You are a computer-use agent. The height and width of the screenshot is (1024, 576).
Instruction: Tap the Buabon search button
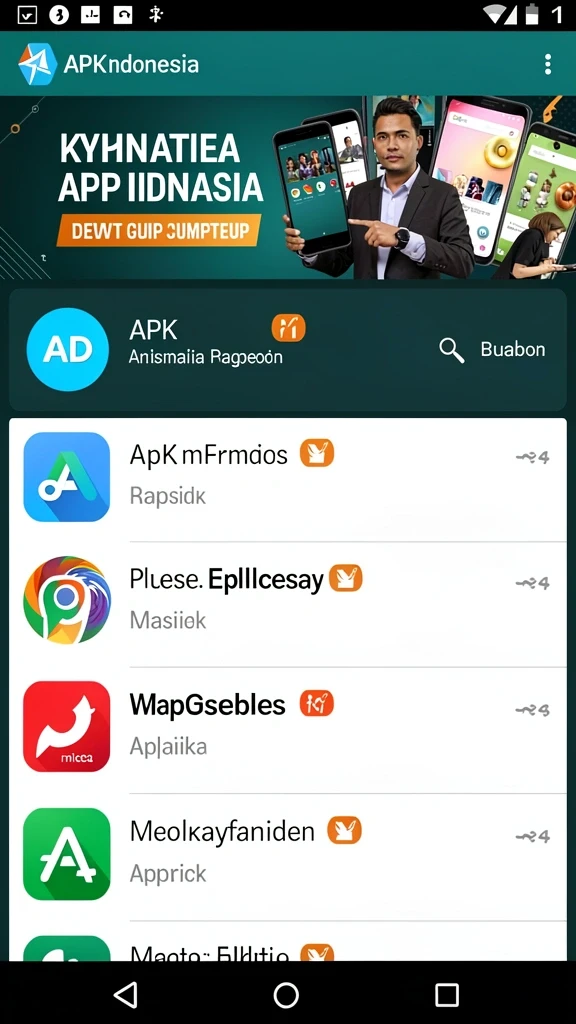492,349
